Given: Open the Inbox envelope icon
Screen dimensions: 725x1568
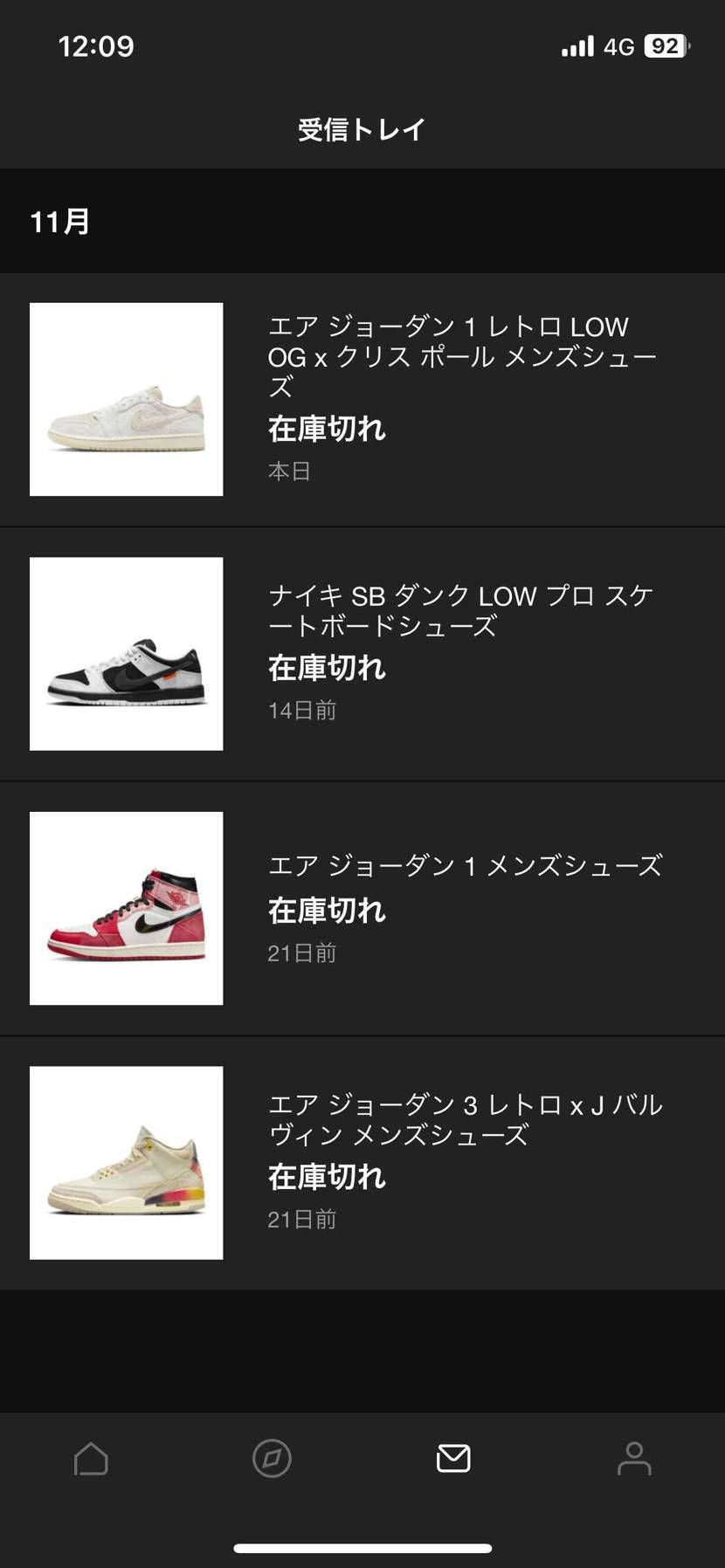Looking at the screenshot, I should click(x=452, y=1458).
